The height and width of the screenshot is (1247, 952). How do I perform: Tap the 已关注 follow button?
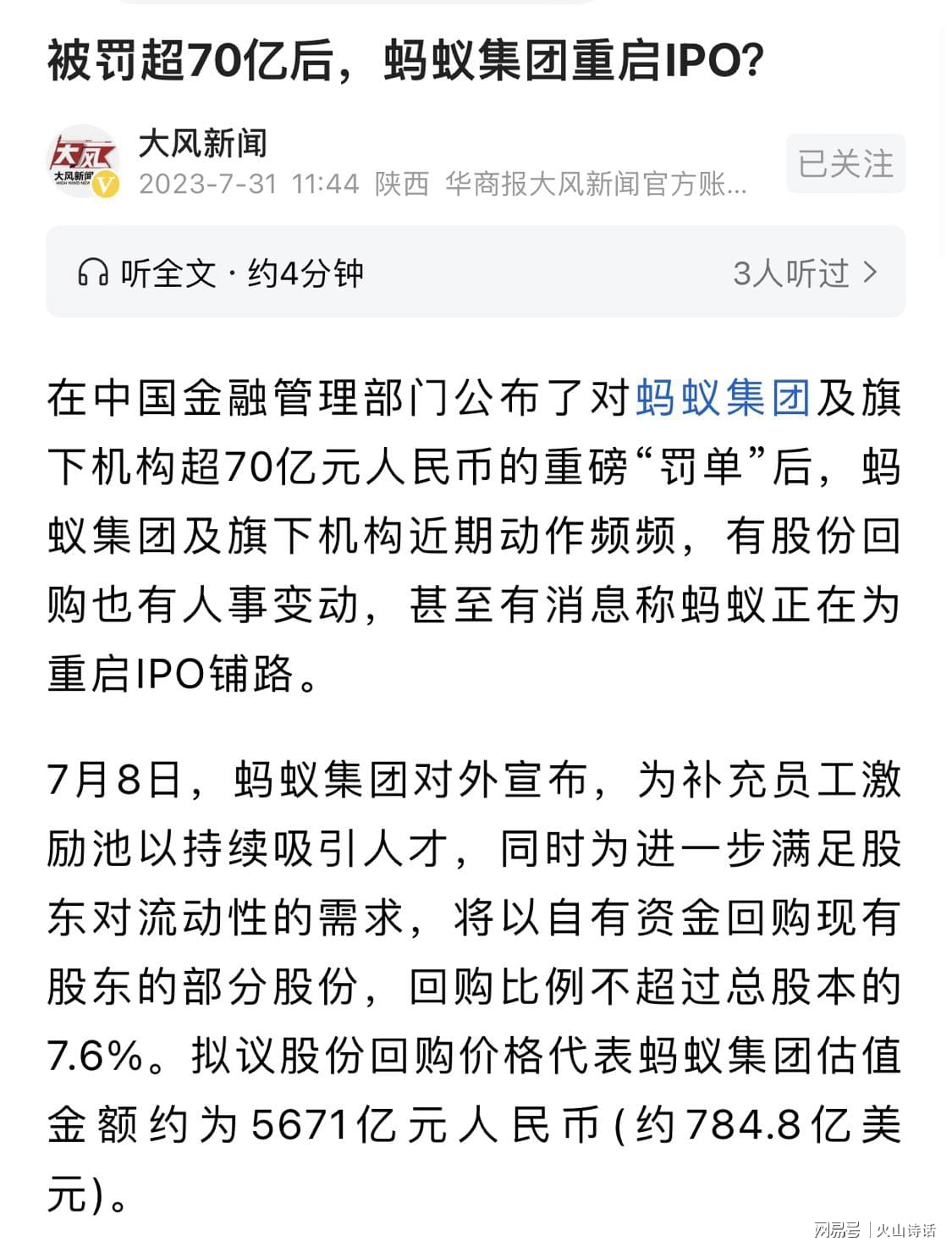tap(845, 163)
